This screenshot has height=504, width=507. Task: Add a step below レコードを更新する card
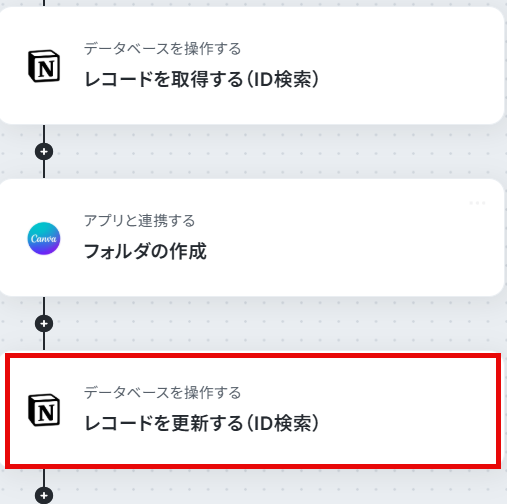click(44, 496)
